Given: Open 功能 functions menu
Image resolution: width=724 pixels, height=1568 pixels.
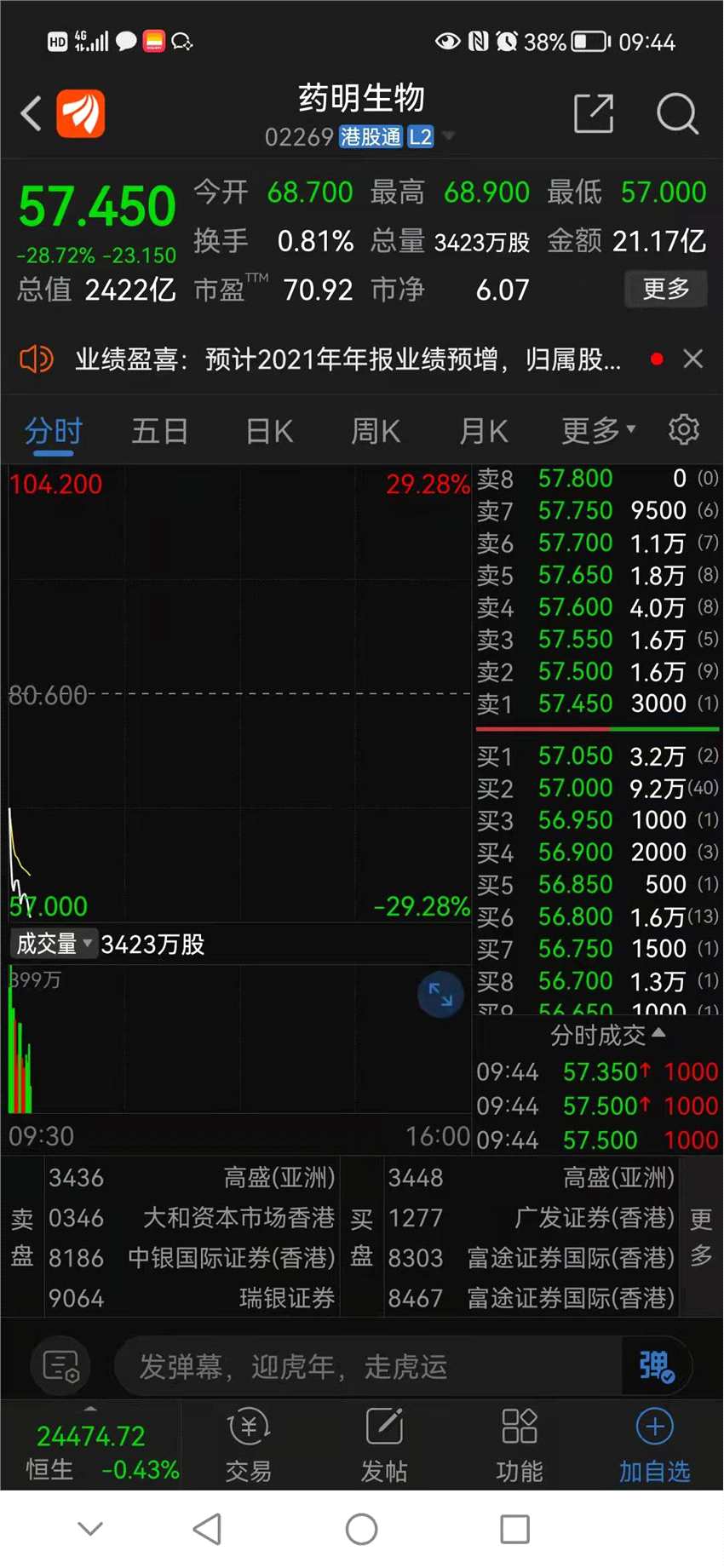Looking at the screenshot, I should click(519, 1445).
